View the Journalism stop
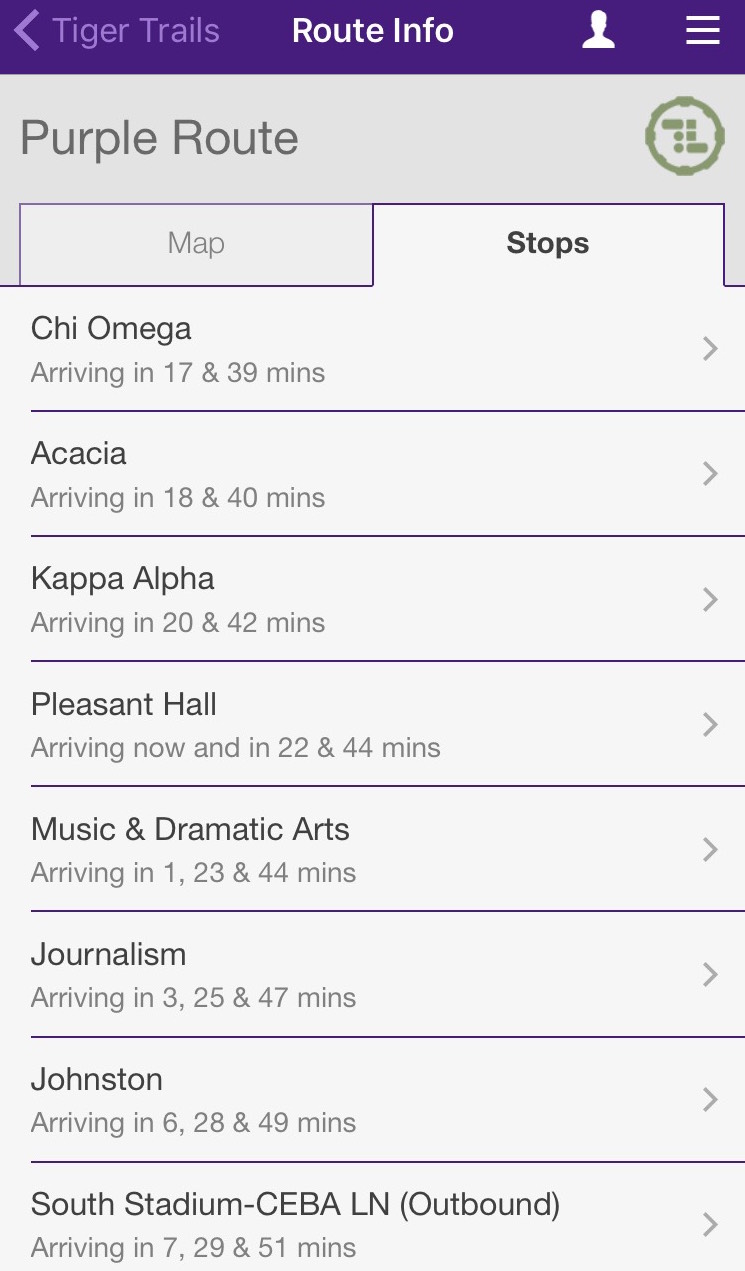 372,975
